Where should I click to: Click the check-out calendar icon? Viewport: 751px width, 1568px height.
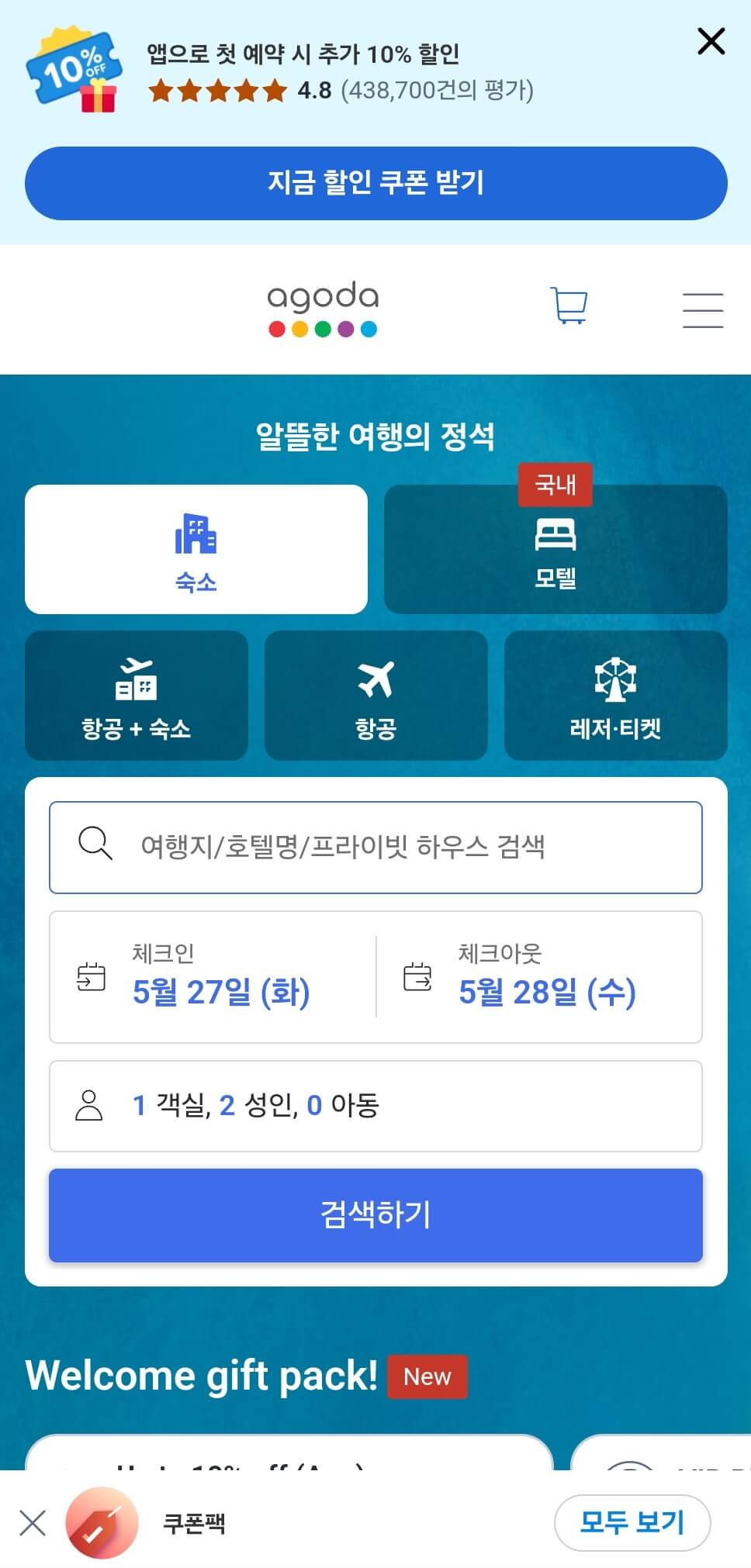pos(420,978)
